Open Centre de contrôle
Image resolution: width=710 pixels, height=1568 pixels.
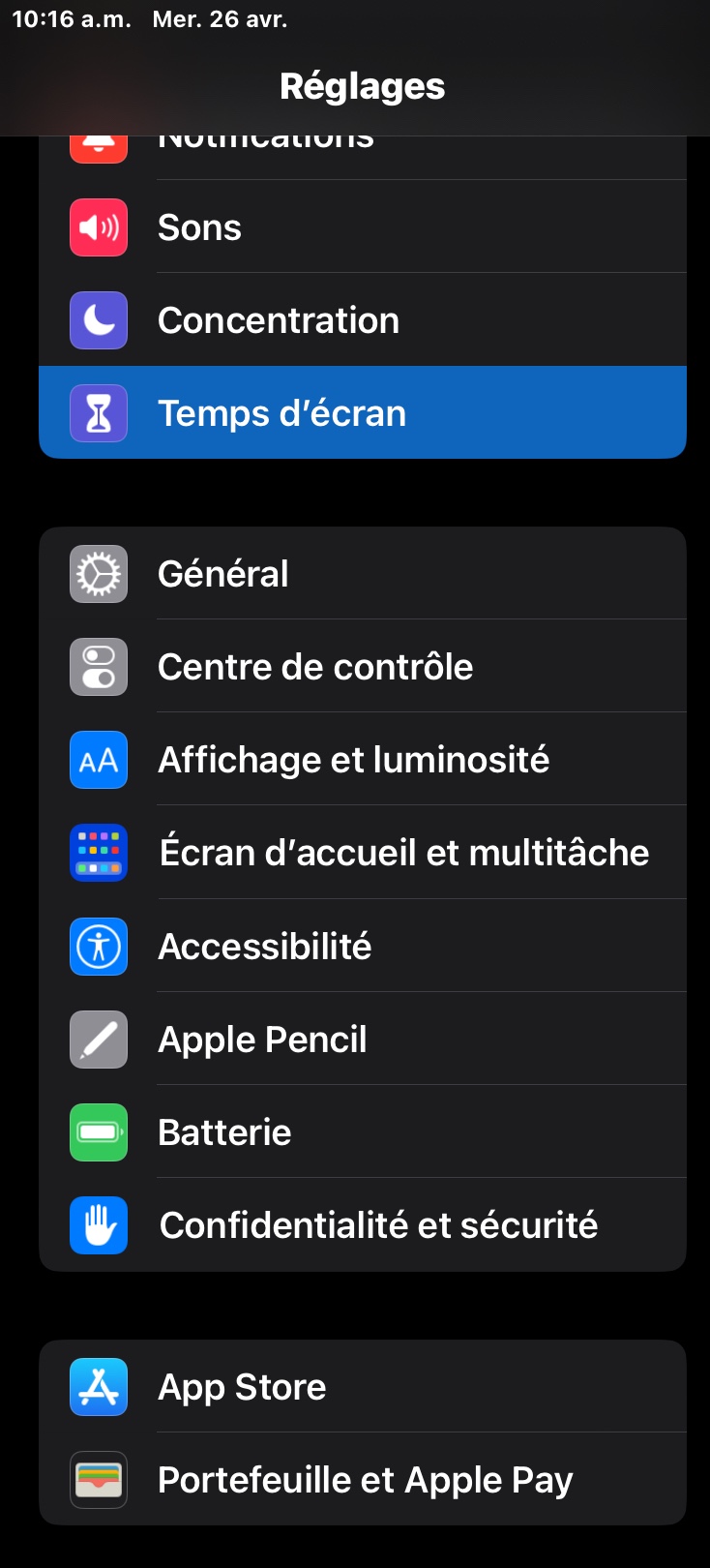tap(362, 667)
